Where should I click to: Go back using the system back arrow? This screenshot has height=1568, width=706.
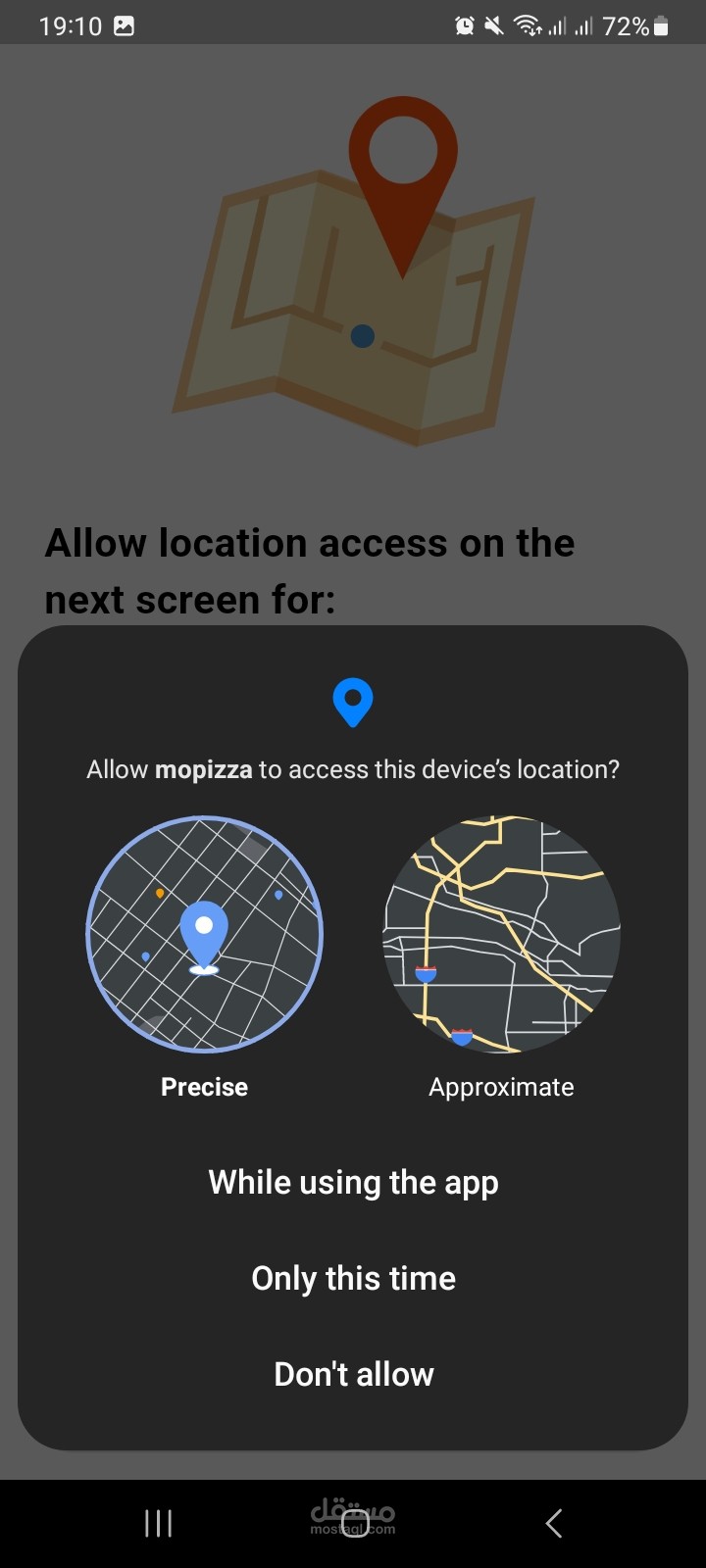(x=553, y=1523)
